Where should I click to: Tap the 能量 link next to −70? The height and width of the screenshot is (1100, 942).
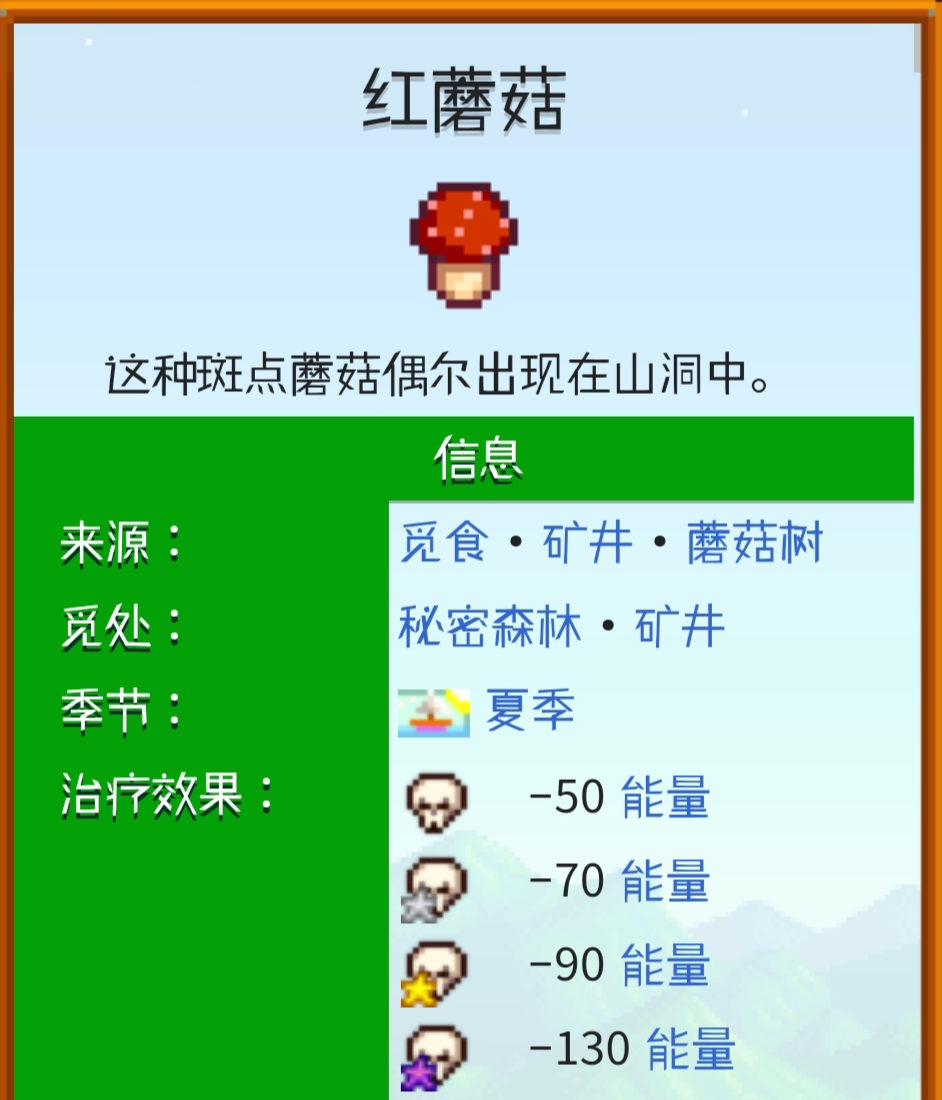coord(665,882)
